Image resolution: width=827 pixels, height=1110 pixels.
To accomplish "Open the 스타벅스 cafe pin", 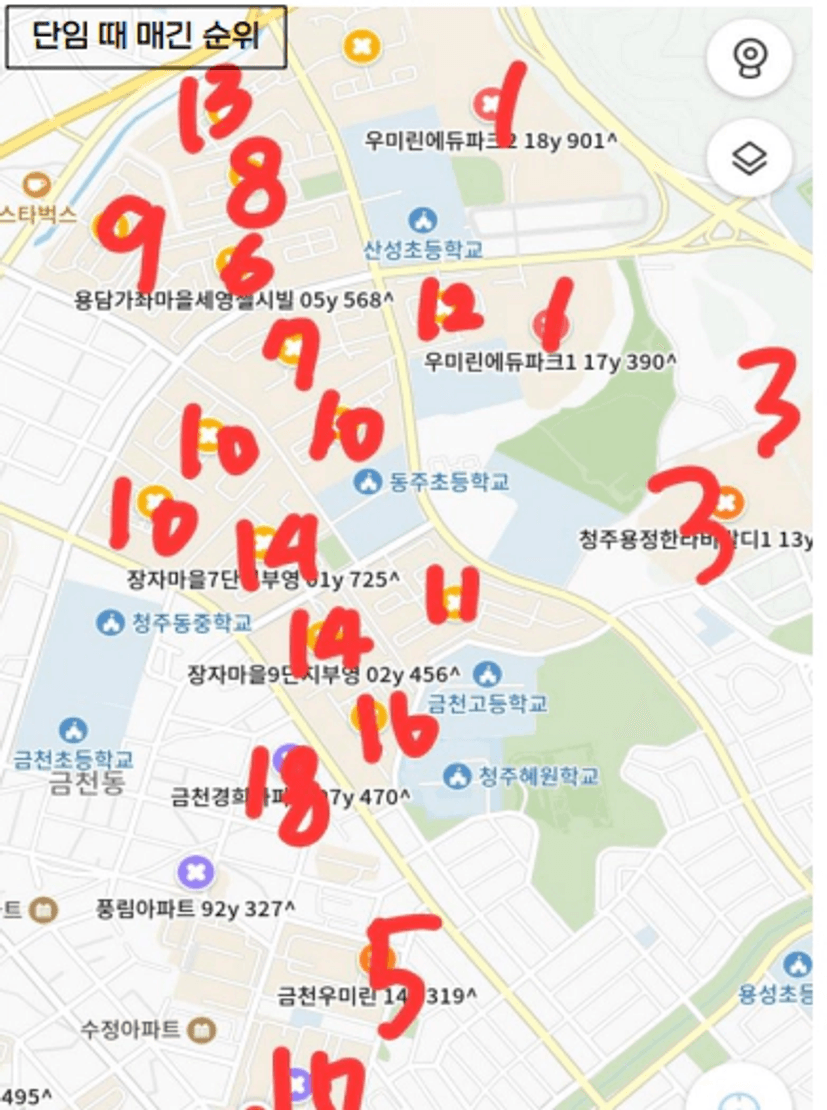I will 36,184.
